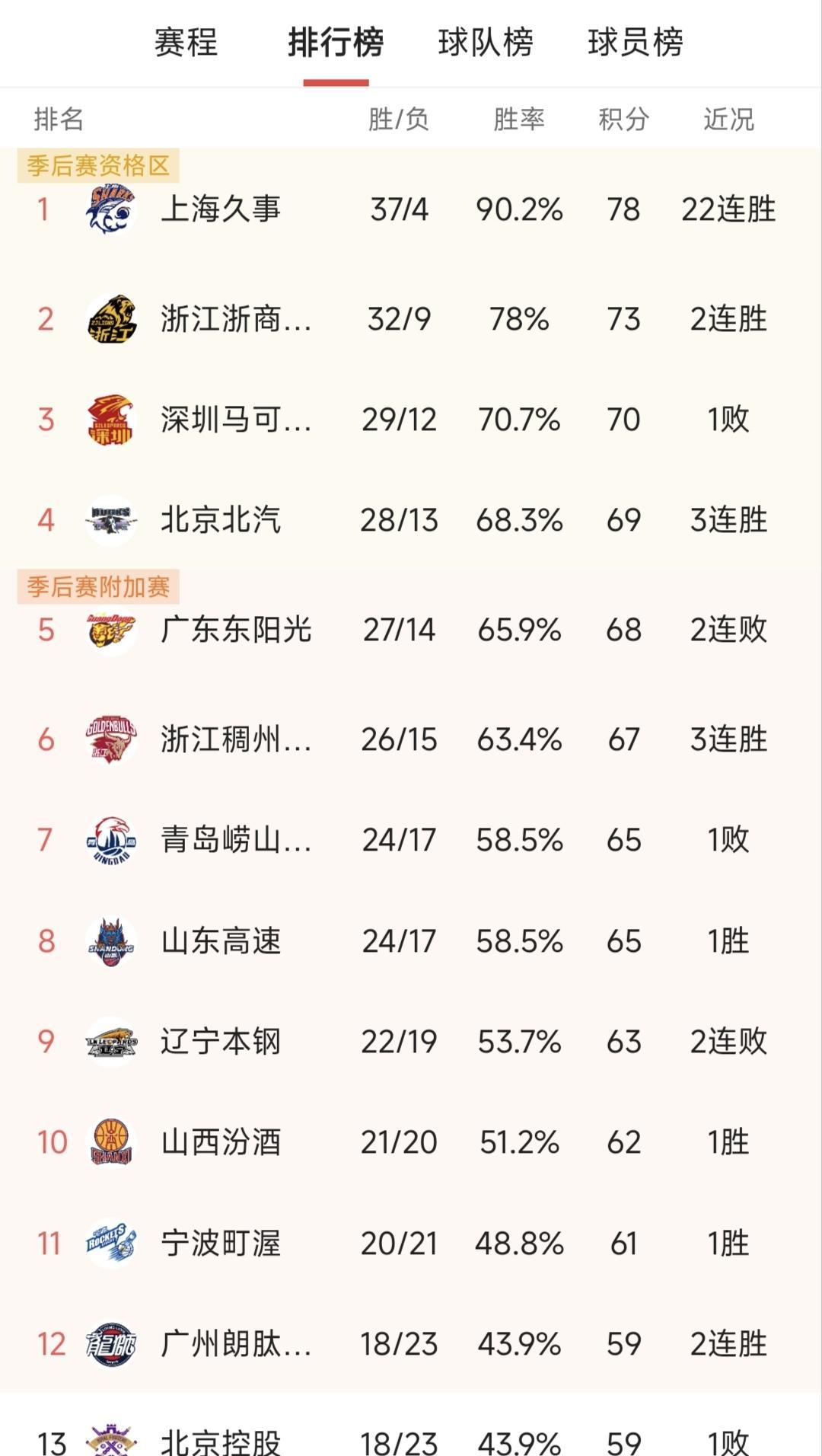Click the Shanghai Sharks (上海久事) team logo

tap(110, 211)
